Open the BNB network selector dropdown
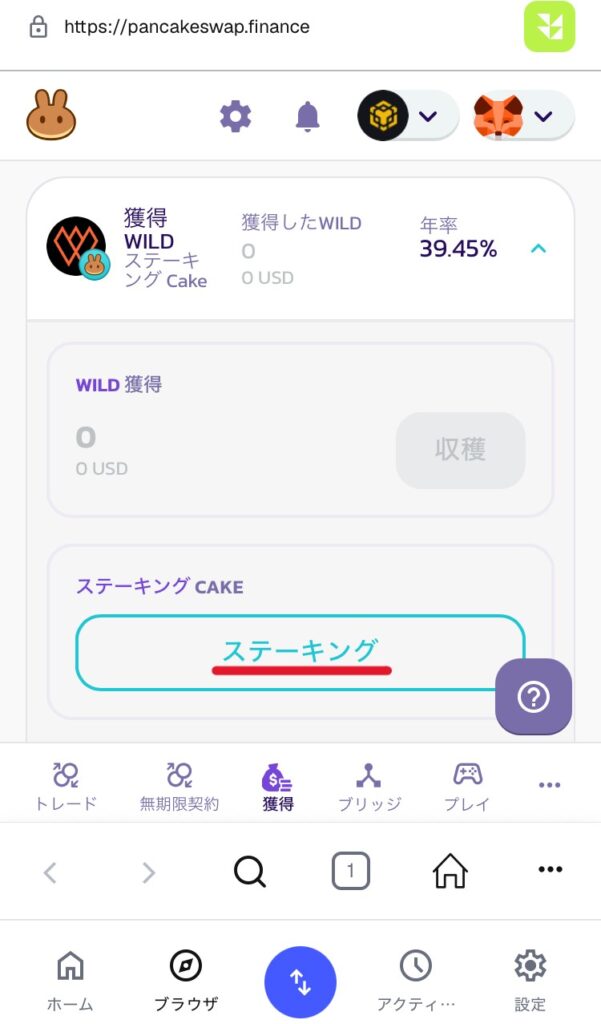 407,116
